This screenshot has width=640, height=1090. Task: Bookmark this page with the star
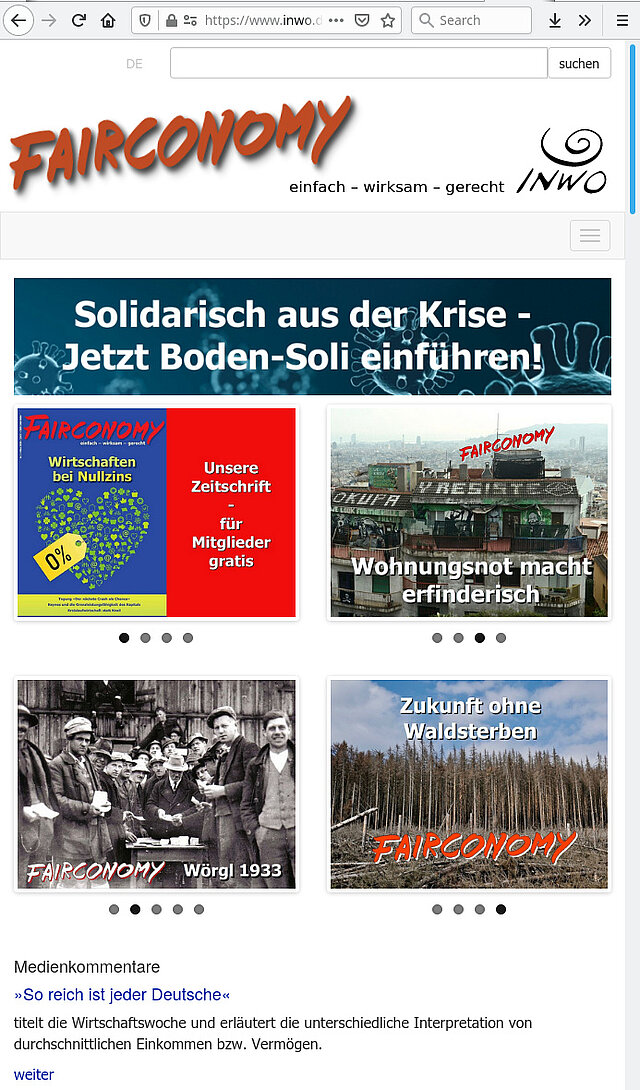pos(388,20)
